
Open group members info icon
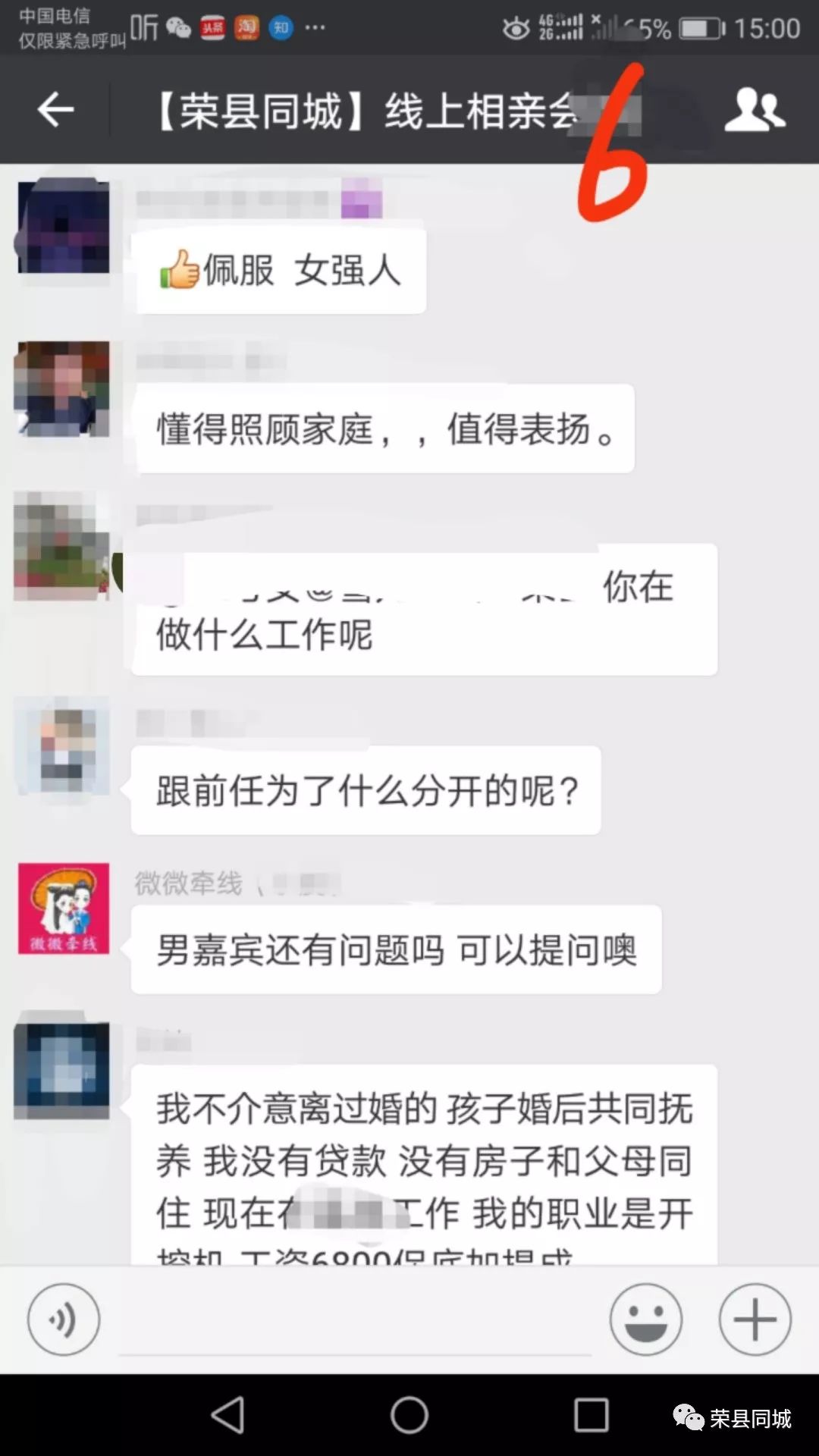[755, 110]
